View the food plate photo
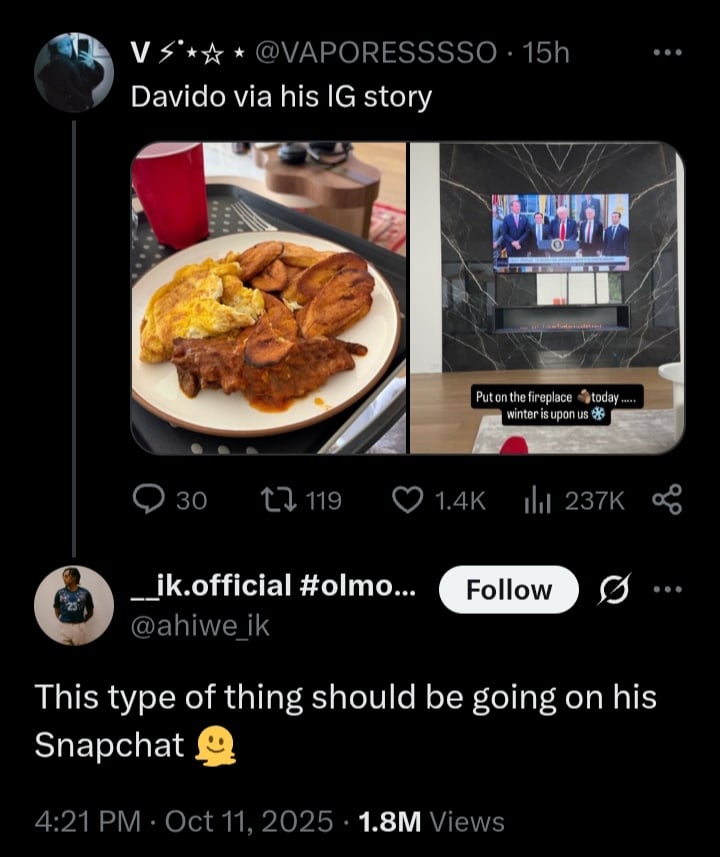This screenshot has width=720, height=857. click(x=268, y=298)
